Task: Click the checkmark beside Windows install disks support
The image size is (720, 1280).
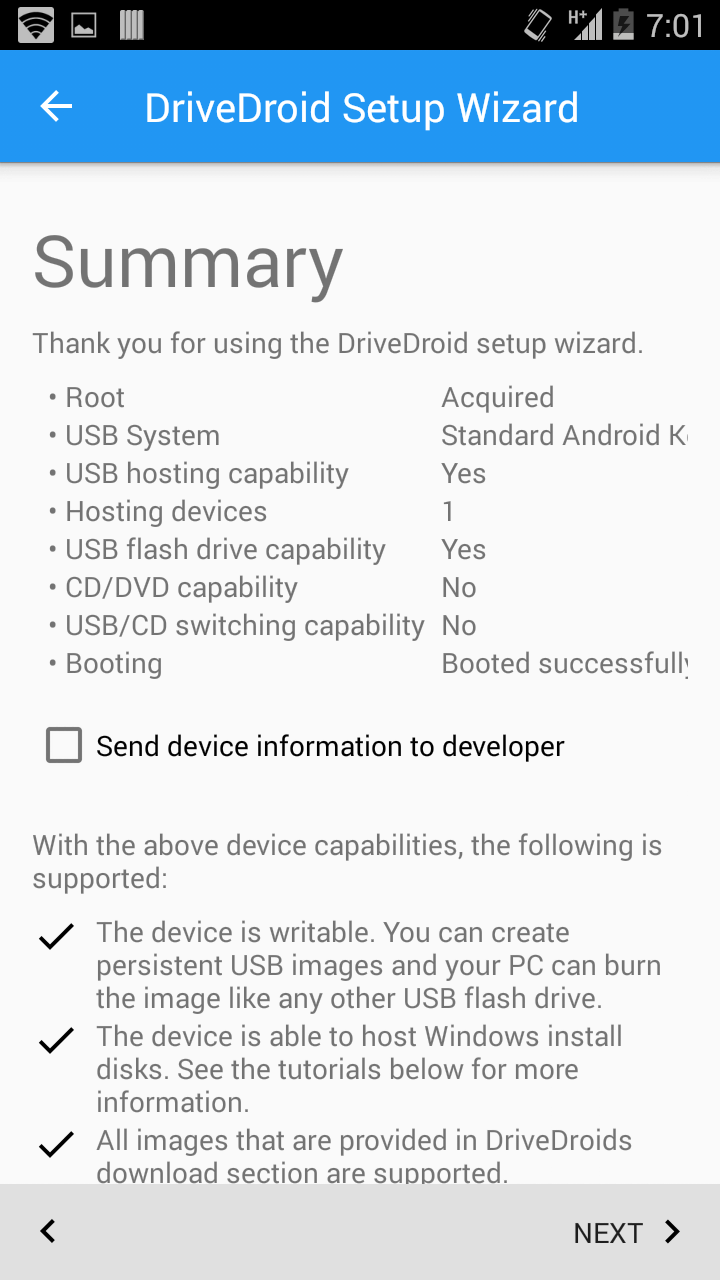Action: [x=56, y=1041]
